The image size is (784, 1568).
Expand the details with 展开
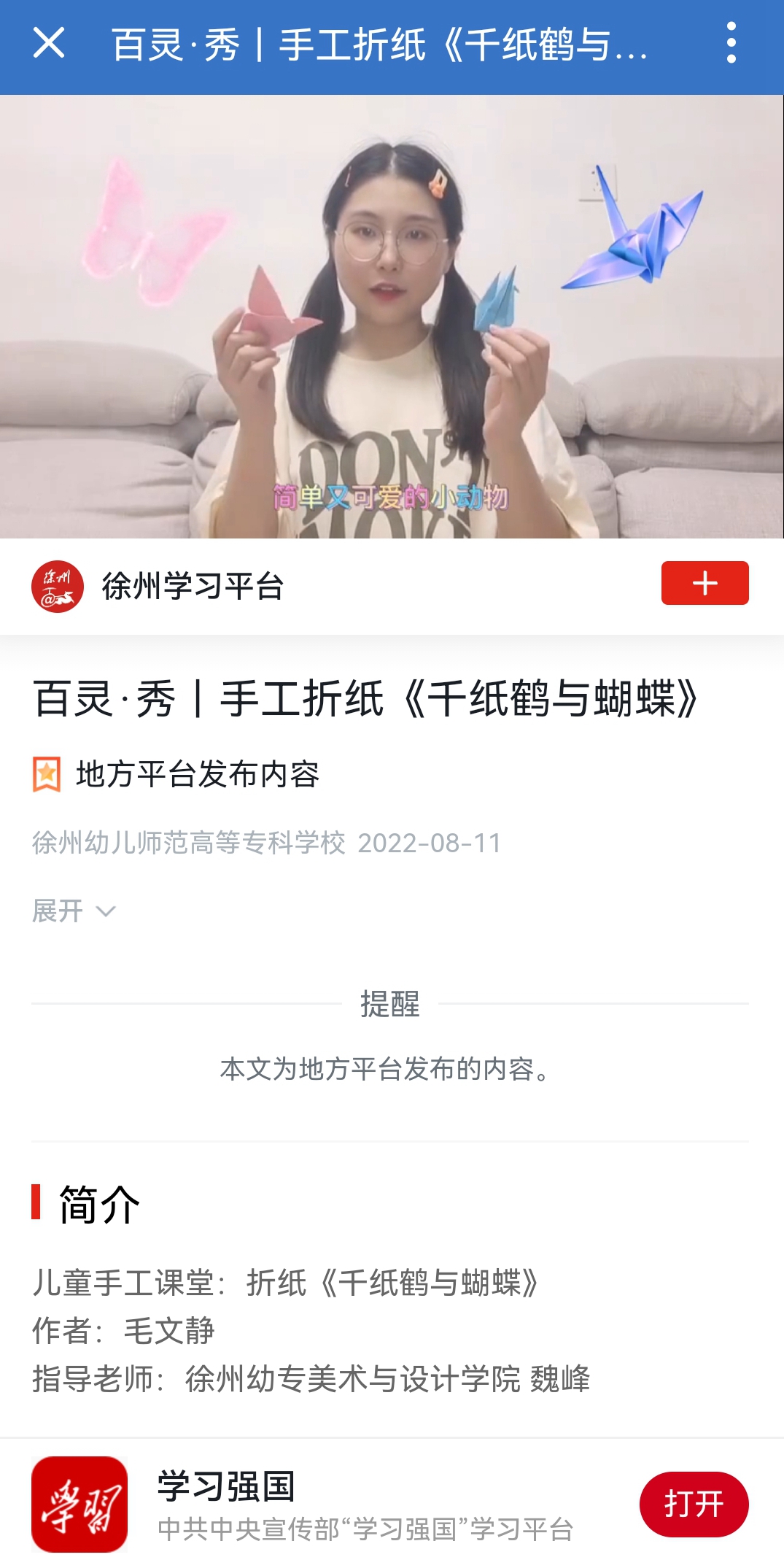click(74, 911)
